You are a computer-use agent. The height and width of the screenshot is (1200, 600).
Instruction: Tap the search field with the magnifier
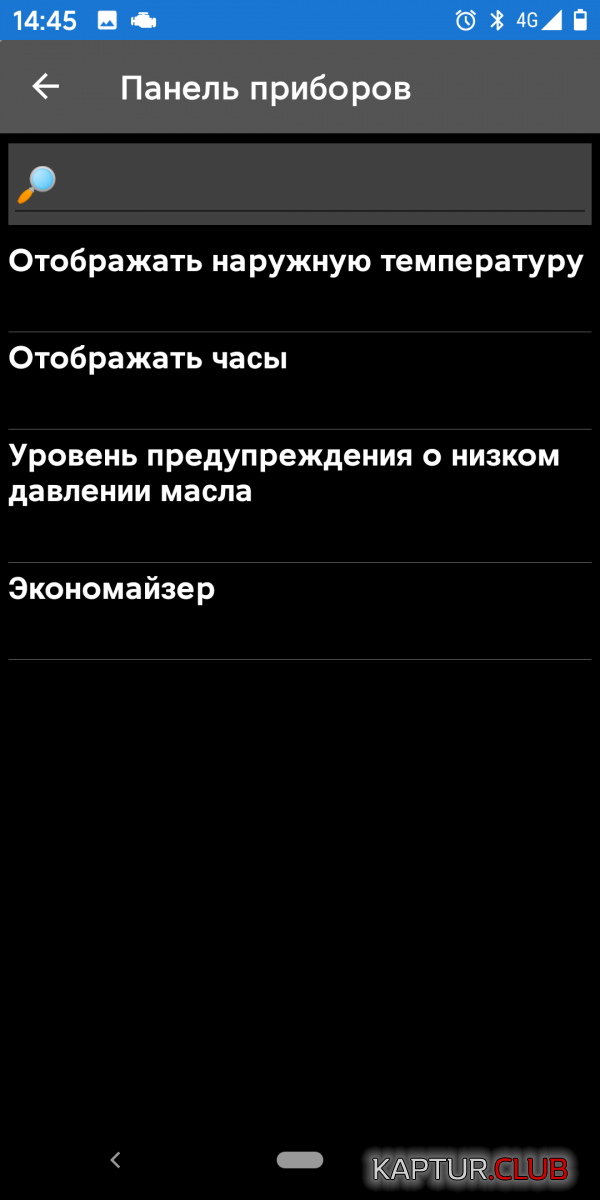click(x=300, y=183)
